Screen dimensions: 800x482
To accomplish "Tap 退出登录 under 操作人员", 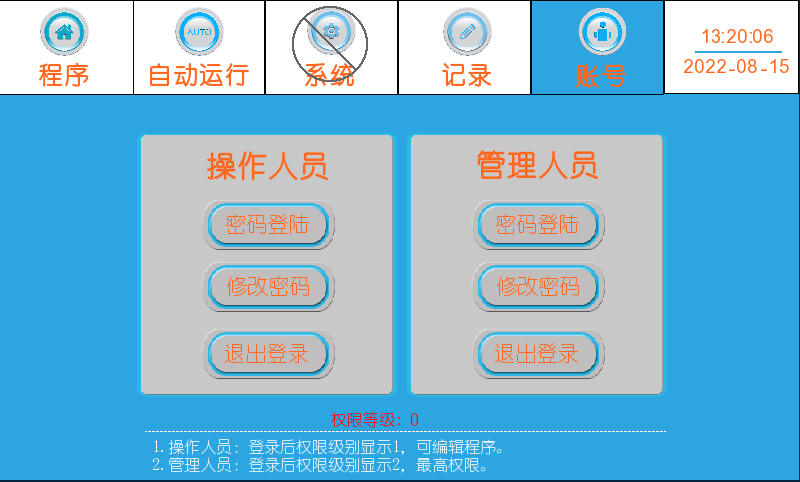I will 268,353.
